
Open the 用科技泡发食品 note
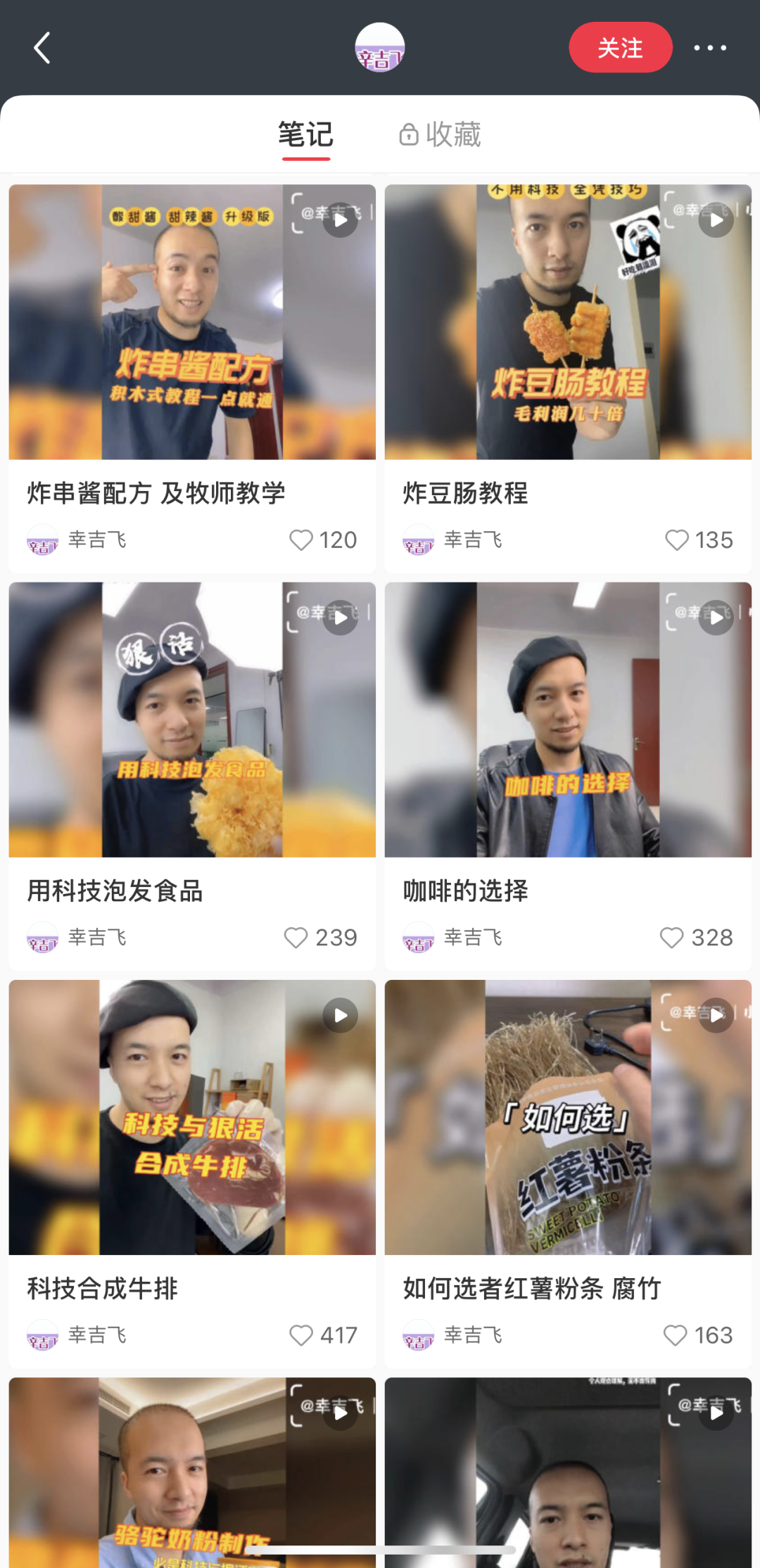(x=192, y=720)
